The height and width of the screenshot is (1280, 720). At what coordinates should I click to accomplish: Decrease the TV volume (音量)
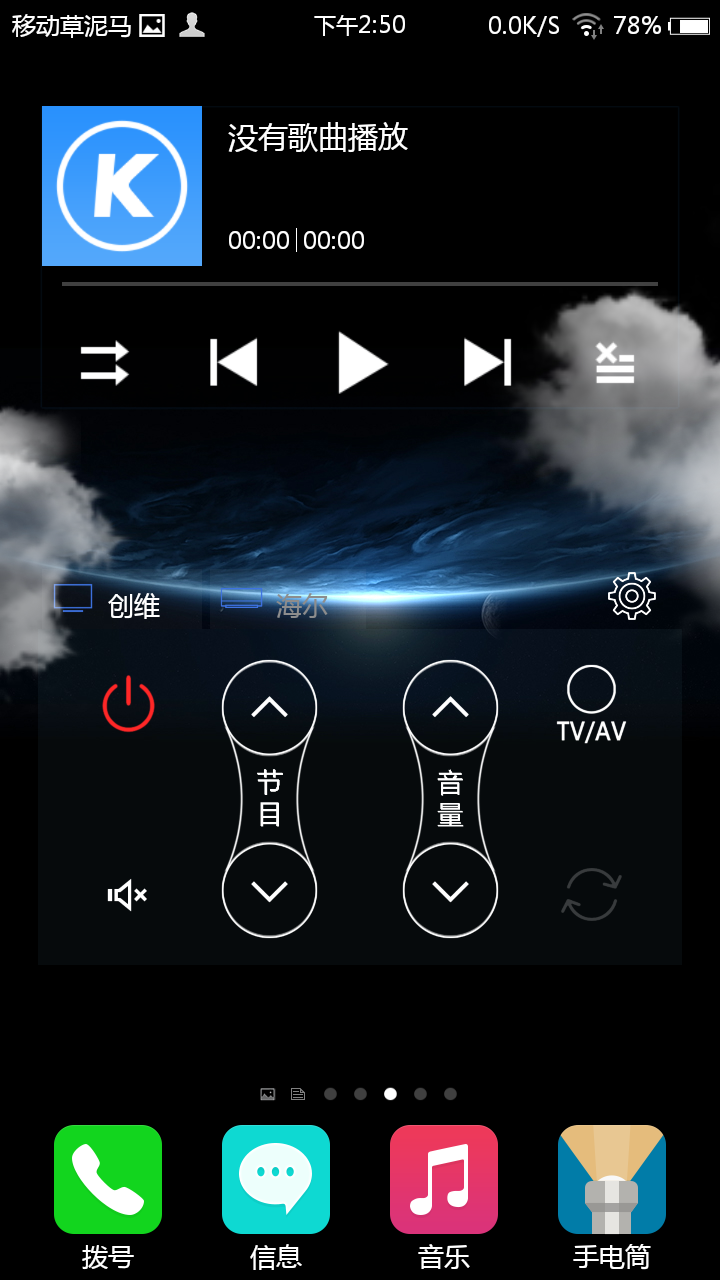click(x=450, y=890)
